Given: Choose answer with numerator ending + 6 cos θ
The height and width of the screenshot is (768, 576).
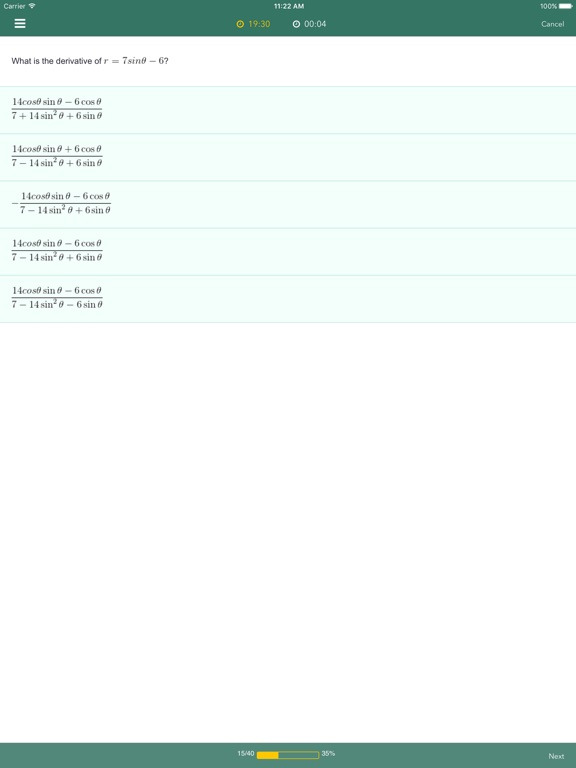Looking at the screenshot, I should point(288,157).
